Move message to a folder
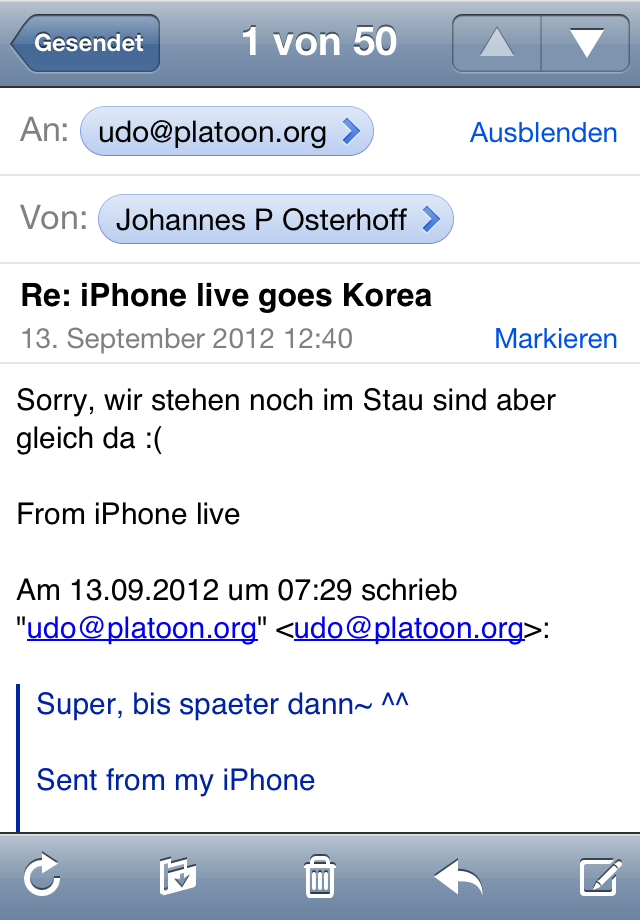Screen dimensions: 640x920 click(x=178, y=877)
